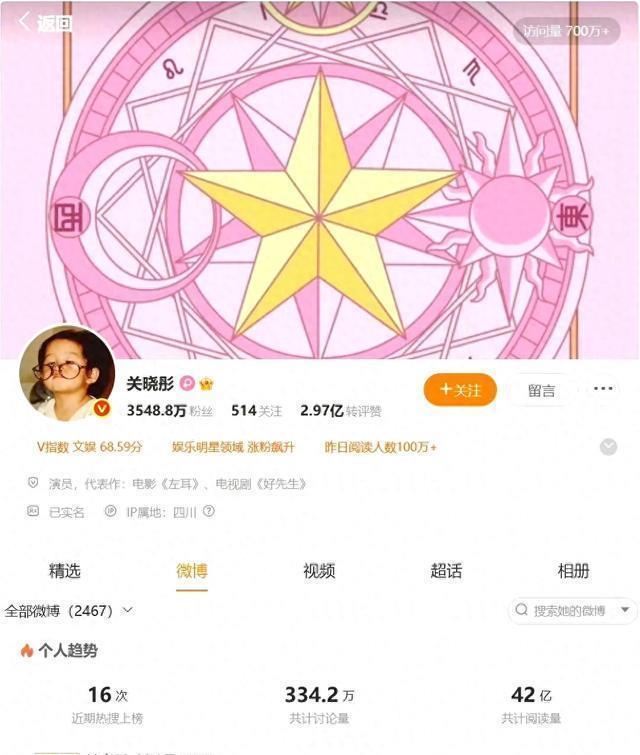Image resolution: width=640 pixels, height=755 pixels.
Task: Expand the V指数 info row
Action: (608, 447)
